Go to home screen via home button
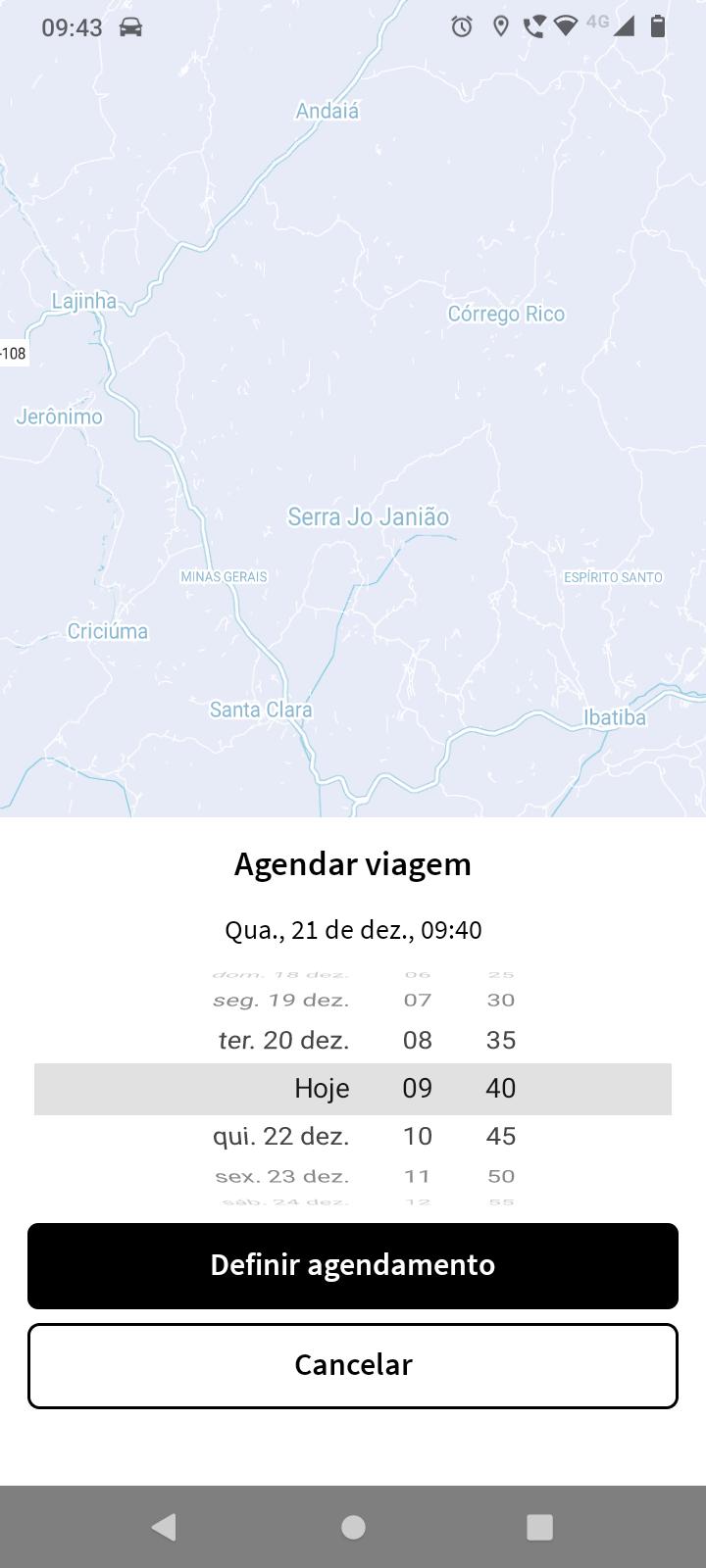This screenshot has height=1568, width=706. coord(353,1526)
